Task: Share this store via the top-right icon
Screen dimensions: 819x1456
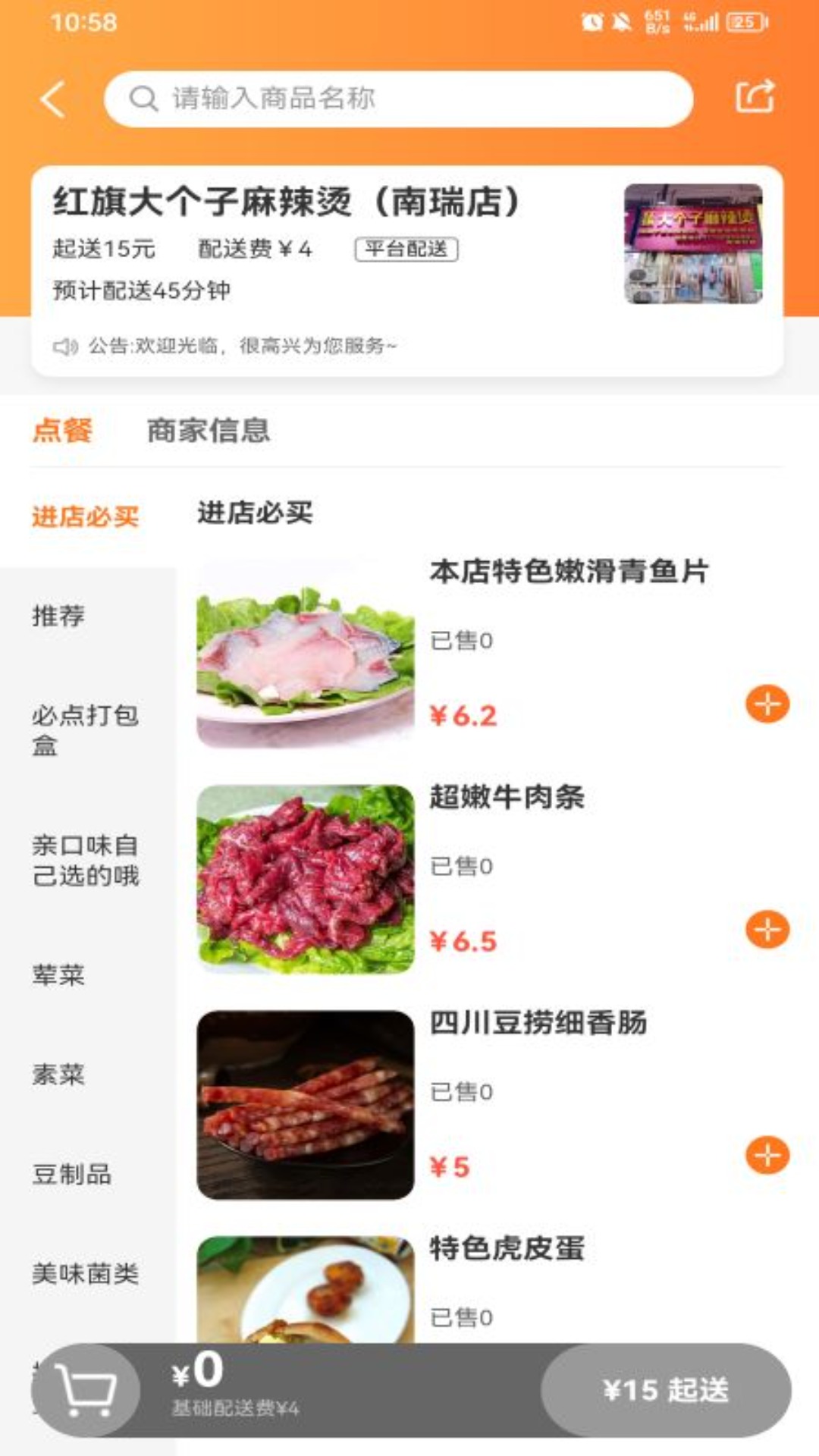Action: coord(755,97)
